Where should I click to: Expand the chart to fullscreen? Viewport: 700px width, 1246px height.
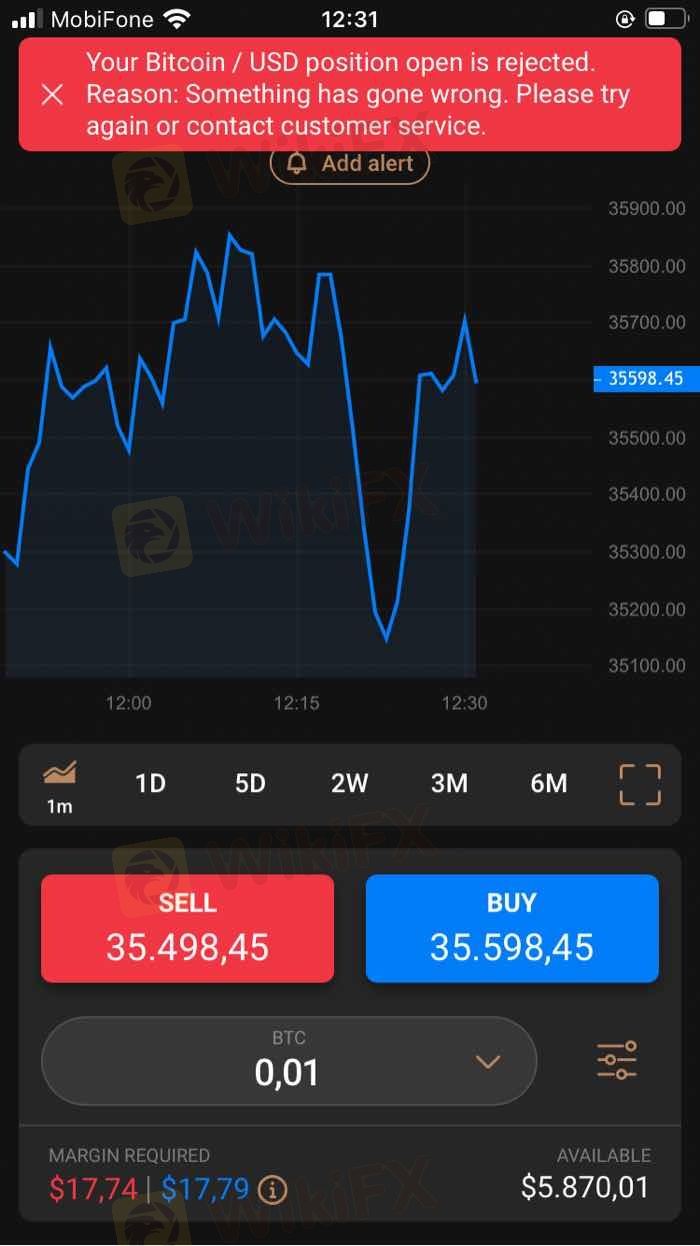tap(640, 784)
